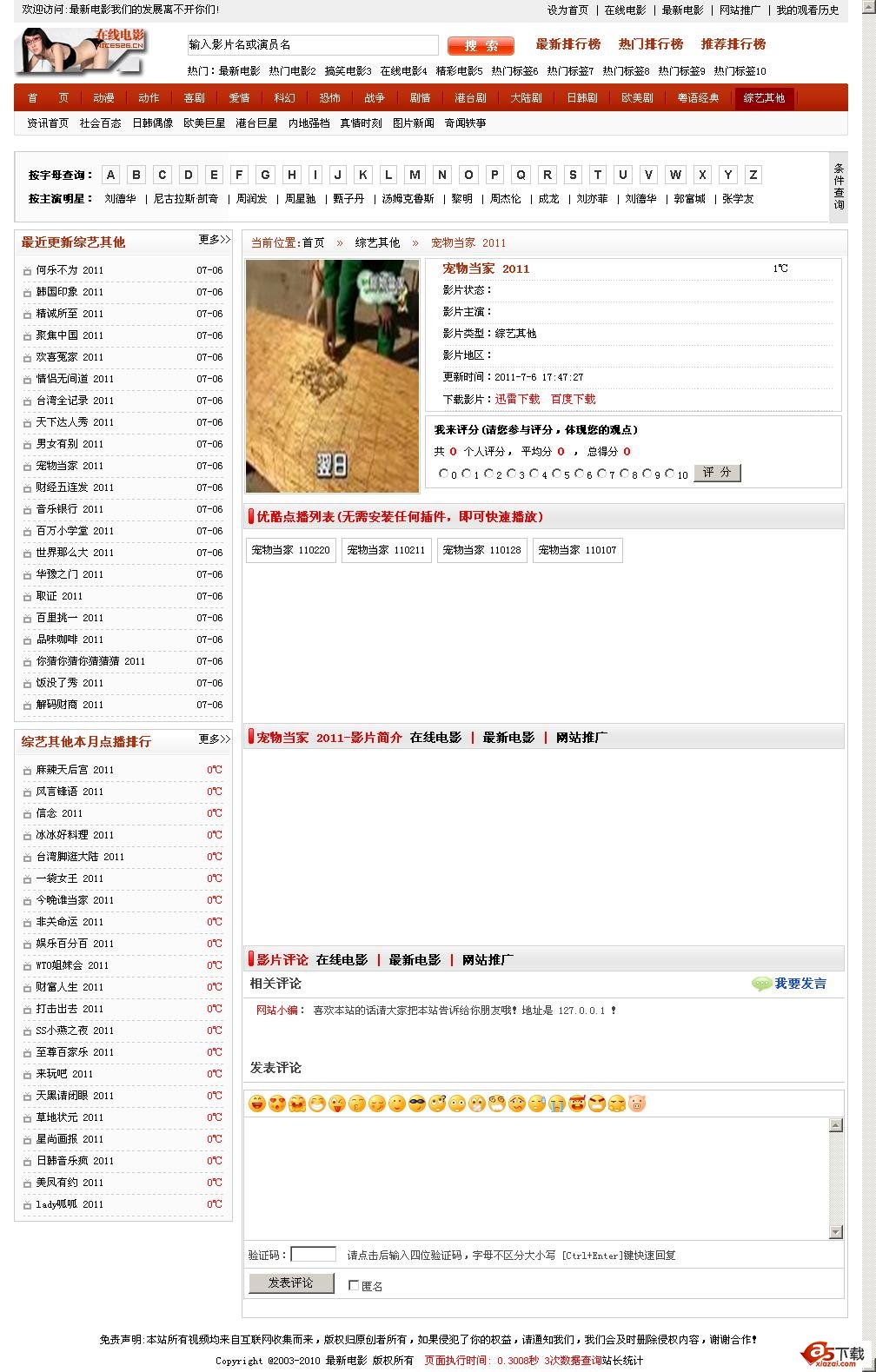Tap the 搜索 search button
The width and height of the screenshot is (876, 1372).
(481, 46)
